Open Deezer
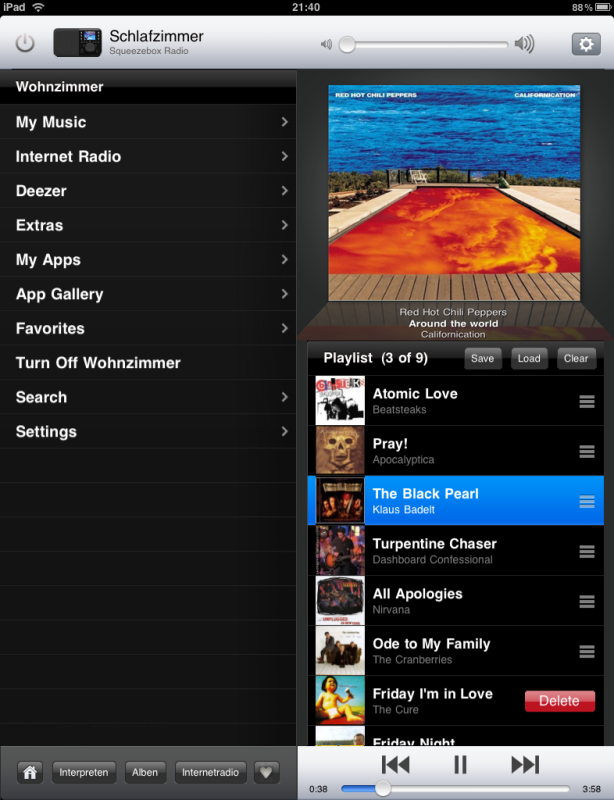 click(148, 191)
